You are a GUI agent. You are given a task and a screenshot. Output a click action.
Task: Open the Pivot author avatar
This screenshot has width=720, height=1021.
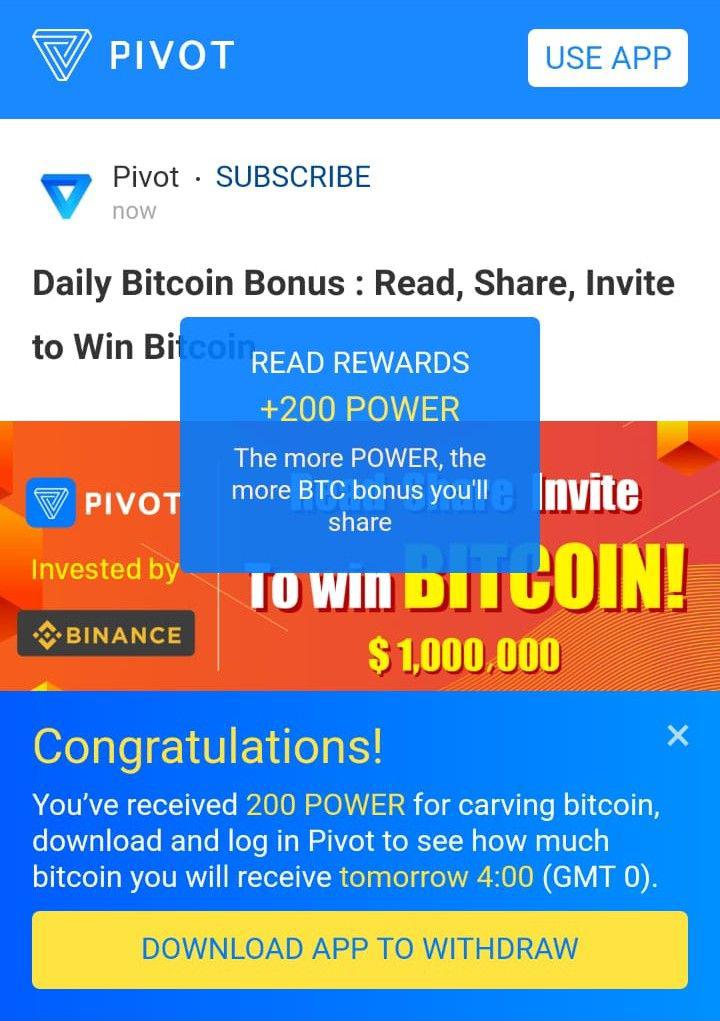tap(65, 193)
